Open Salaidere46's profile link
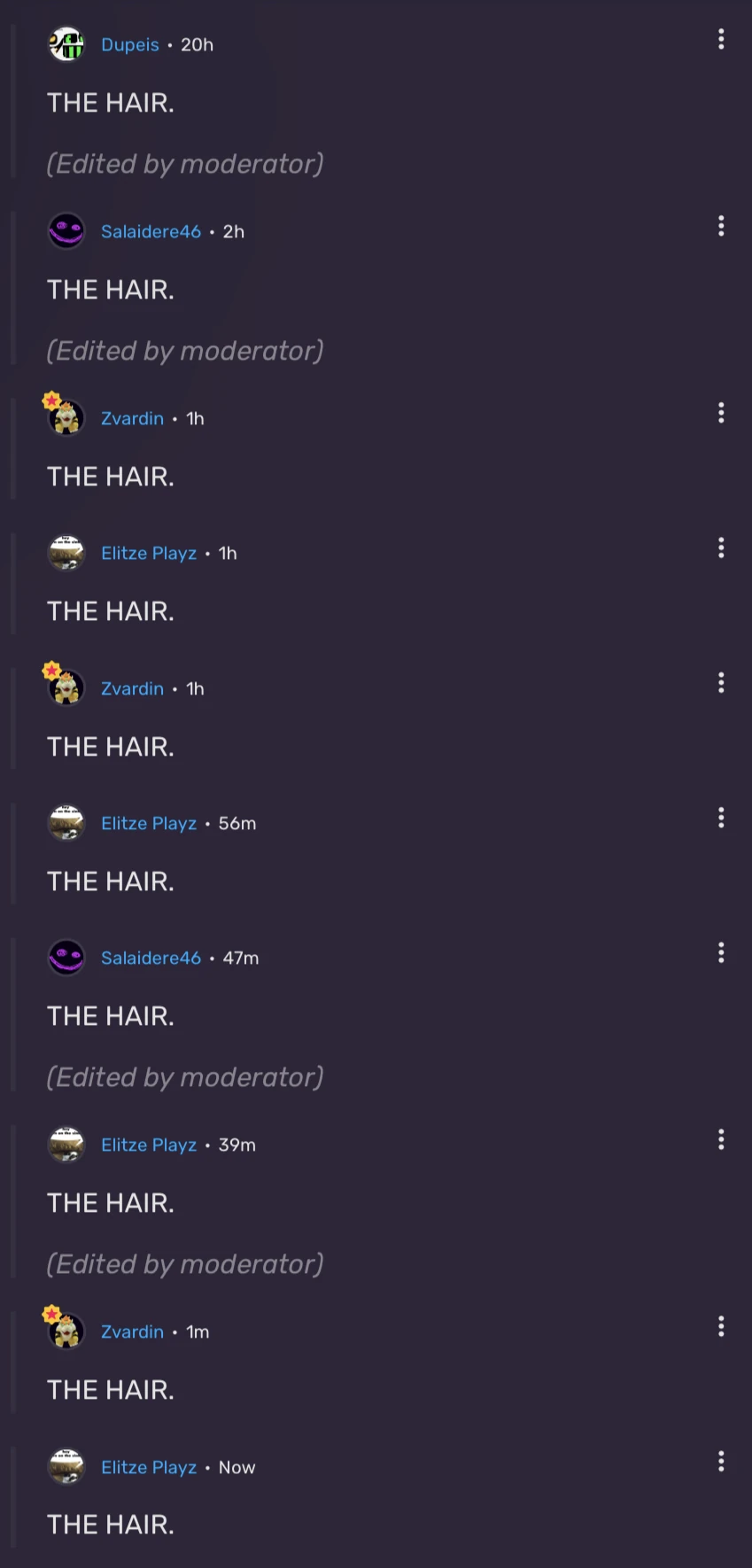This screenshot has height=1568, width=752. point(151,230)
